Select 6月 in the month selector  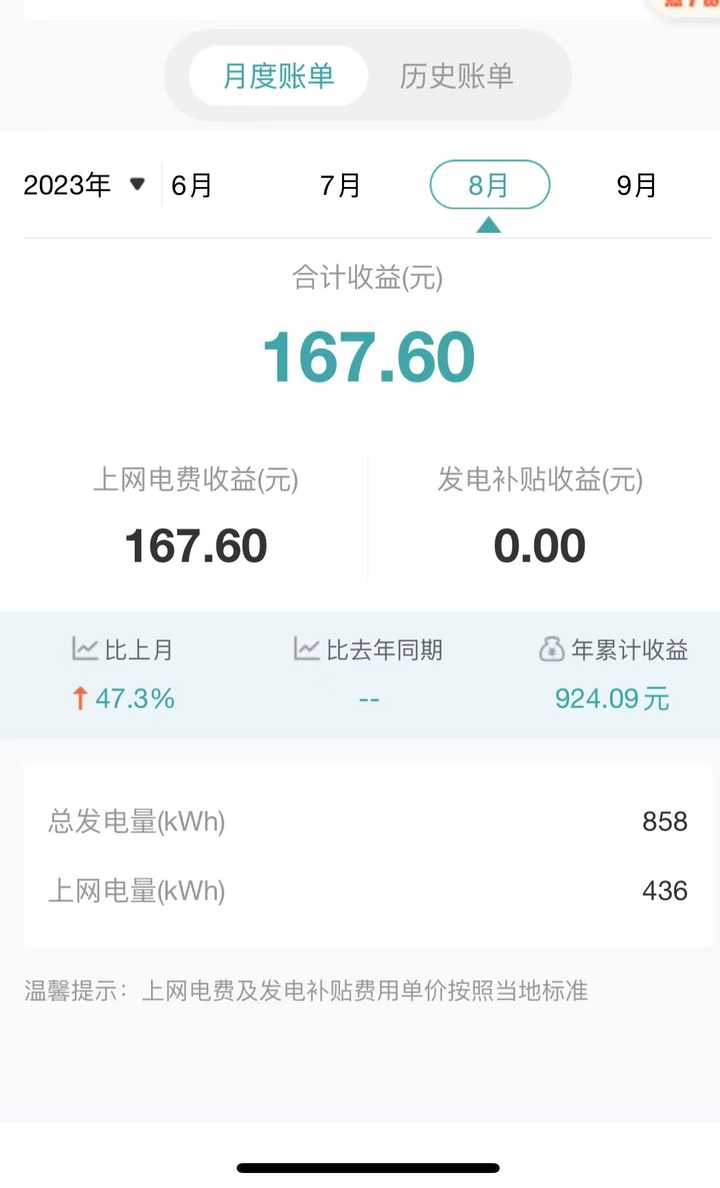click(x=191, y=186)
